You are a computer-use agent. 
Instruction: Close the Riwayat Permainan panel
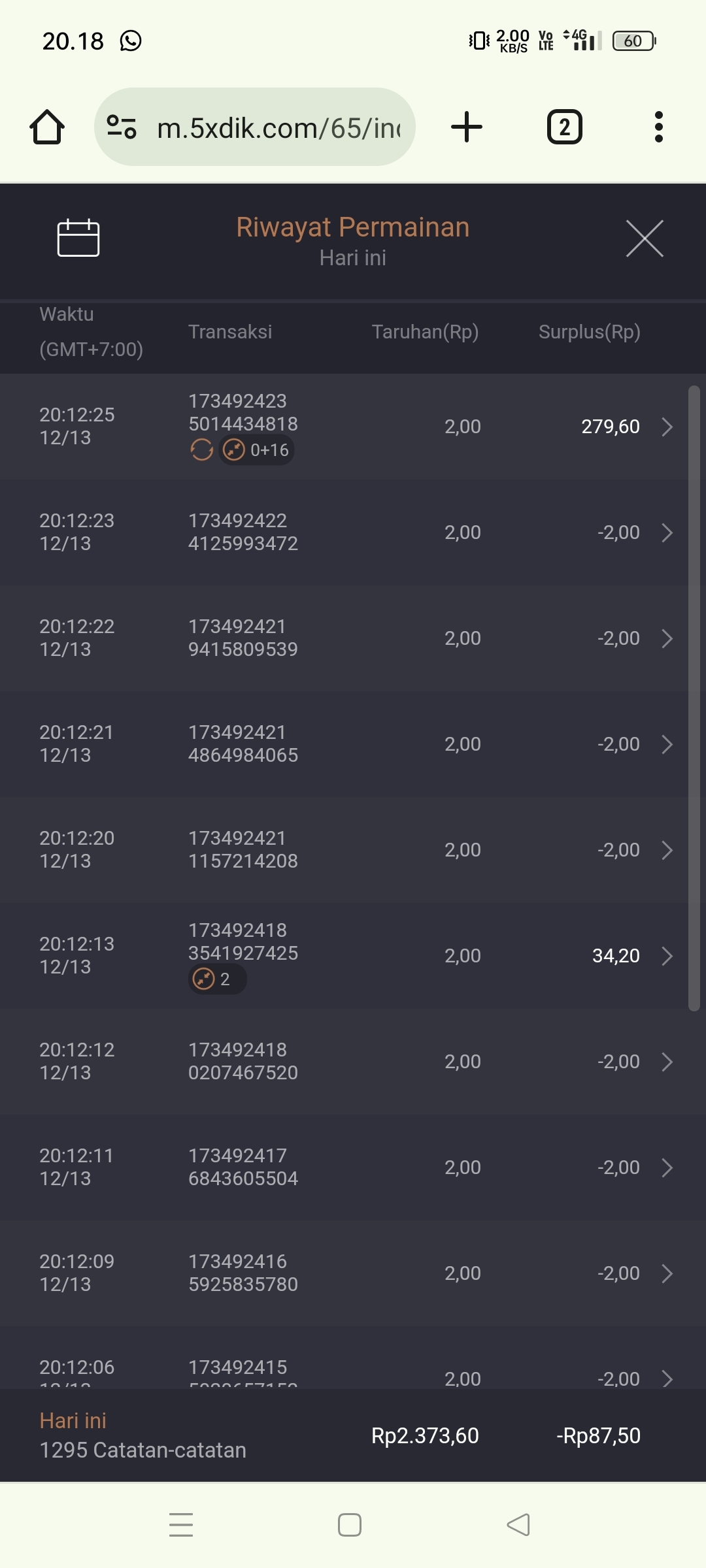click(x=645, y=238)
